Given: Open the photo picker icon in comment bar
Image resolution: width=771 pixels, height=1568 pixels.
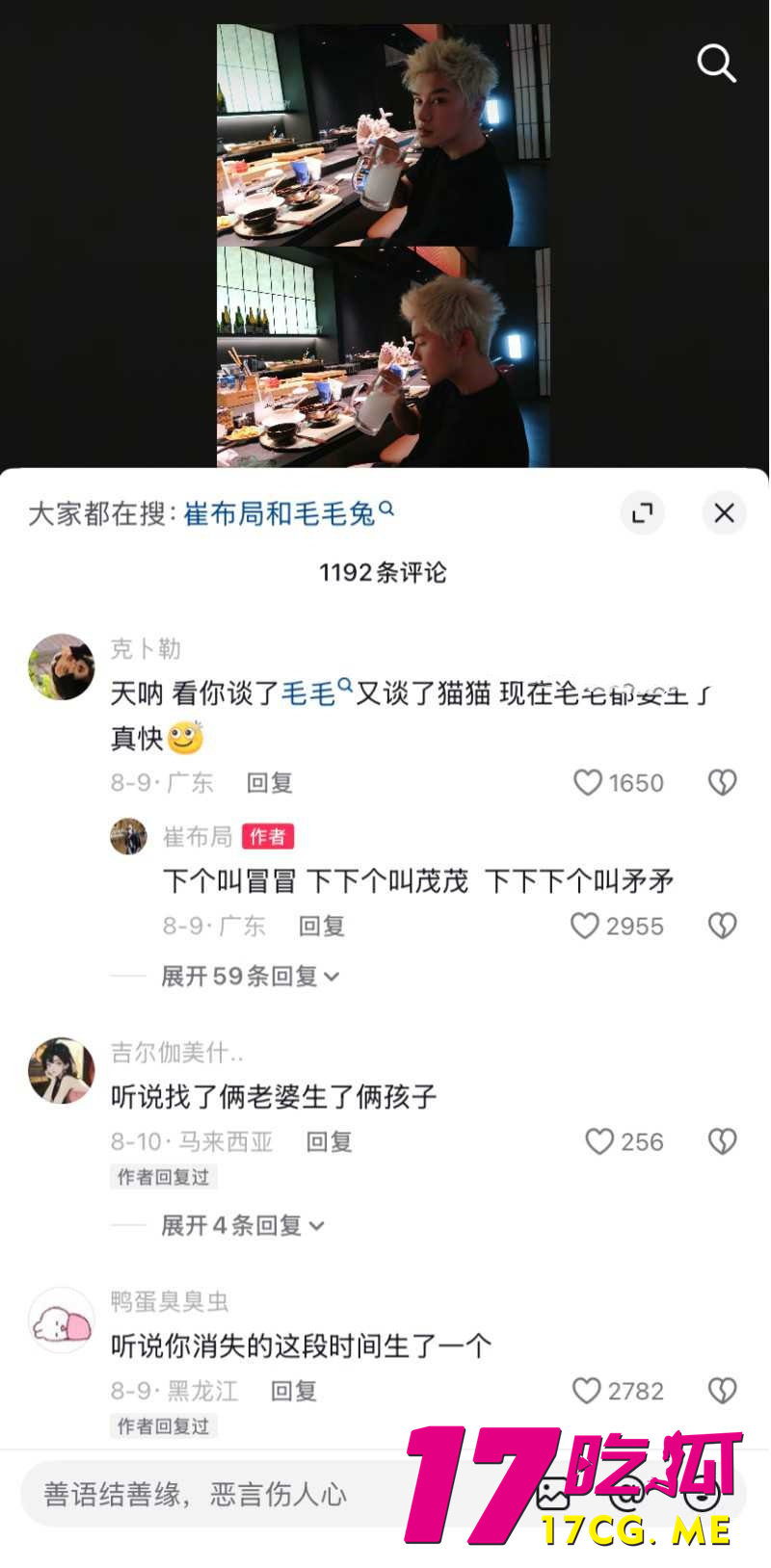Looking at the screenshot, I should point(552,1493).
